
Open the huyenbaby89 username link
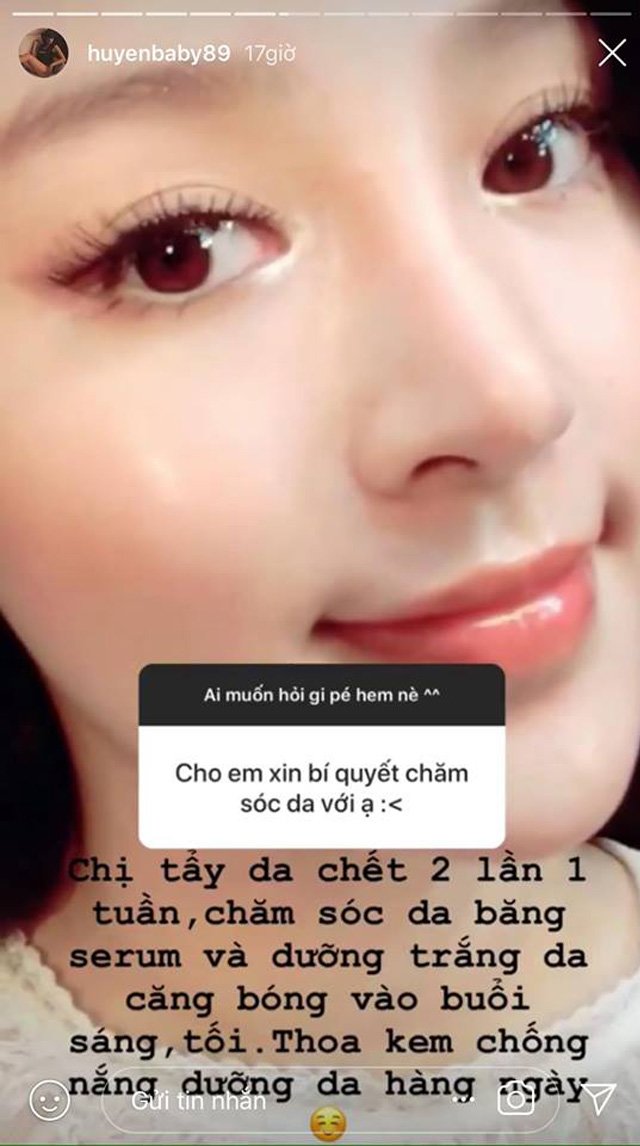point(159,54)
